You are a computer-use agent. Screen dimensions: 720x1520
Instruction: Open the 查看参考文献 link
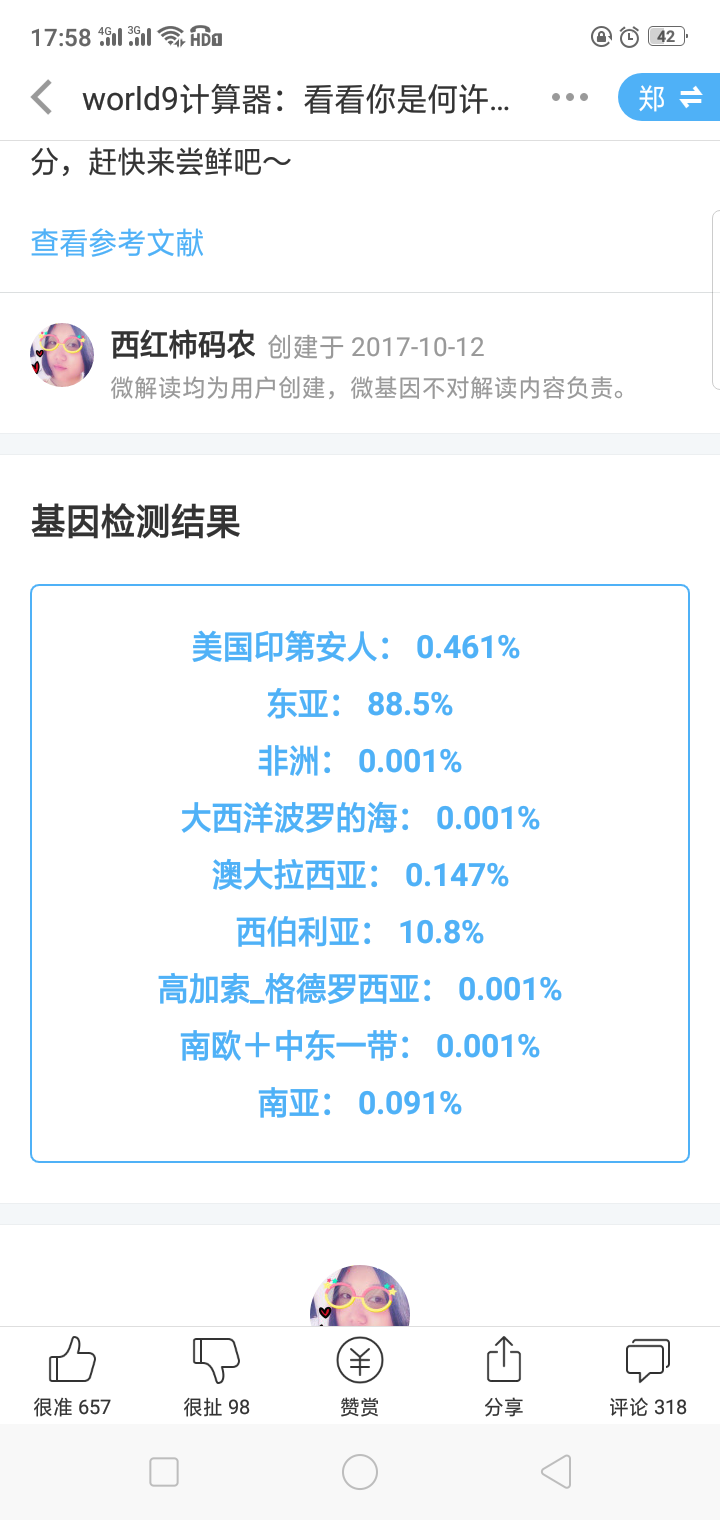117,243
